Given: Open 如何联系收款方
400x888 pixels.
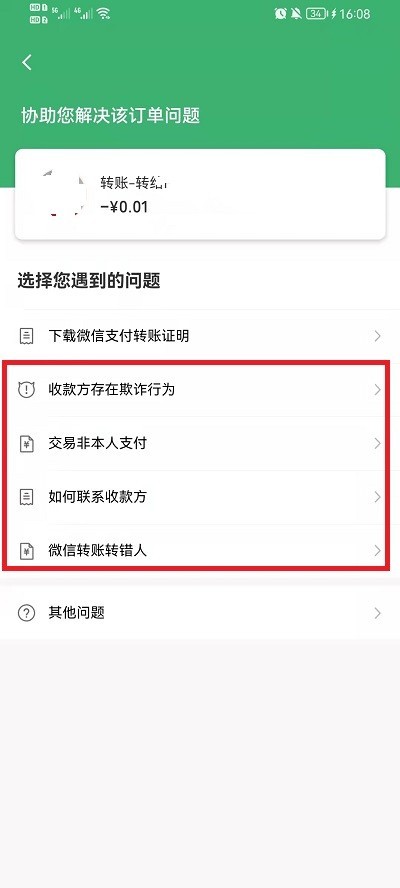Looking at the screenshot, I should [x=200, y=497].
